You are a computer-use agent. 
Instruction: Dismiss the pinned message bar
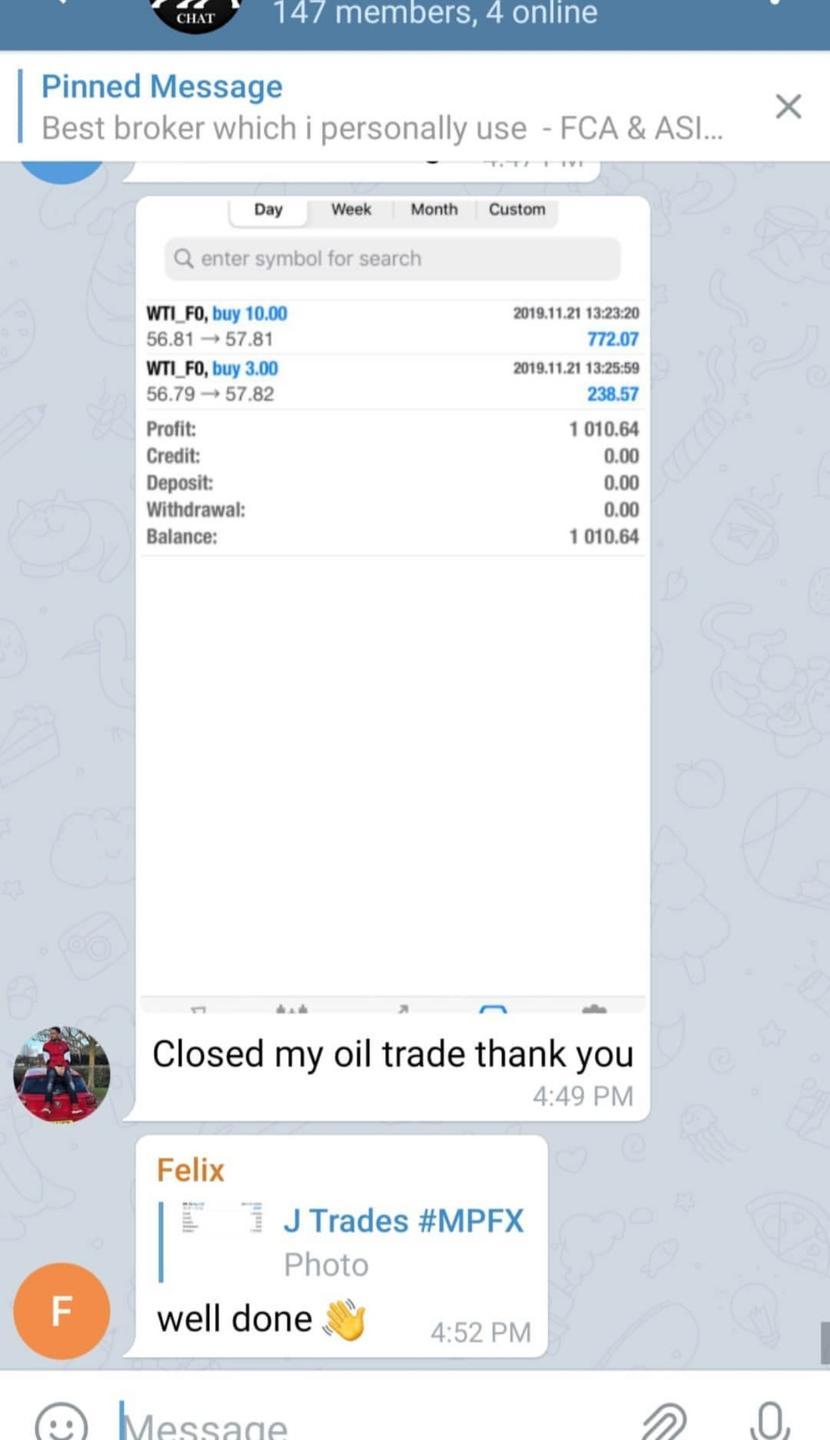(x=788, y=107)
